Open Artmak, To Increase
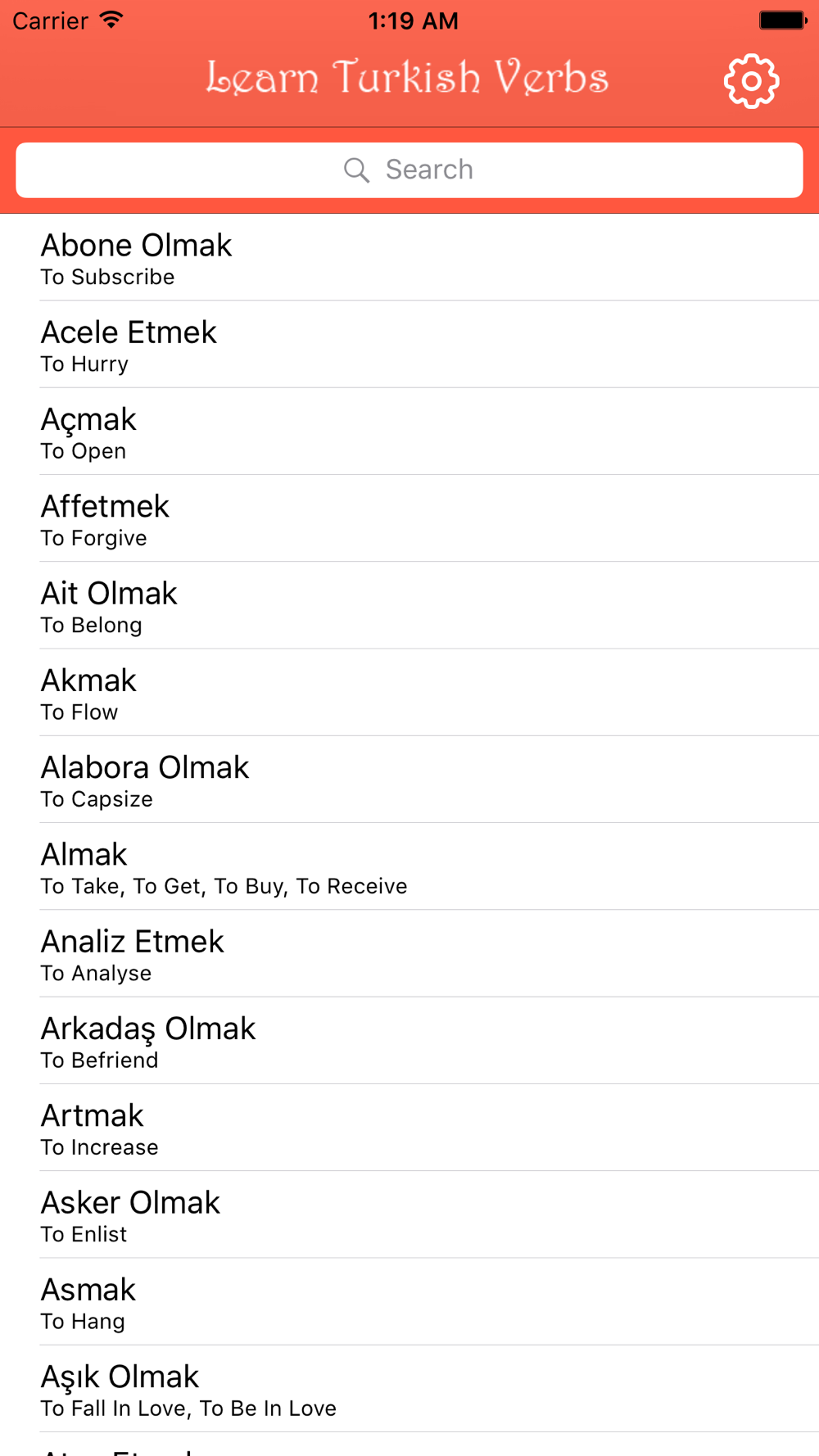This screenshot has height=1456, width=819. coord(409,1128)
